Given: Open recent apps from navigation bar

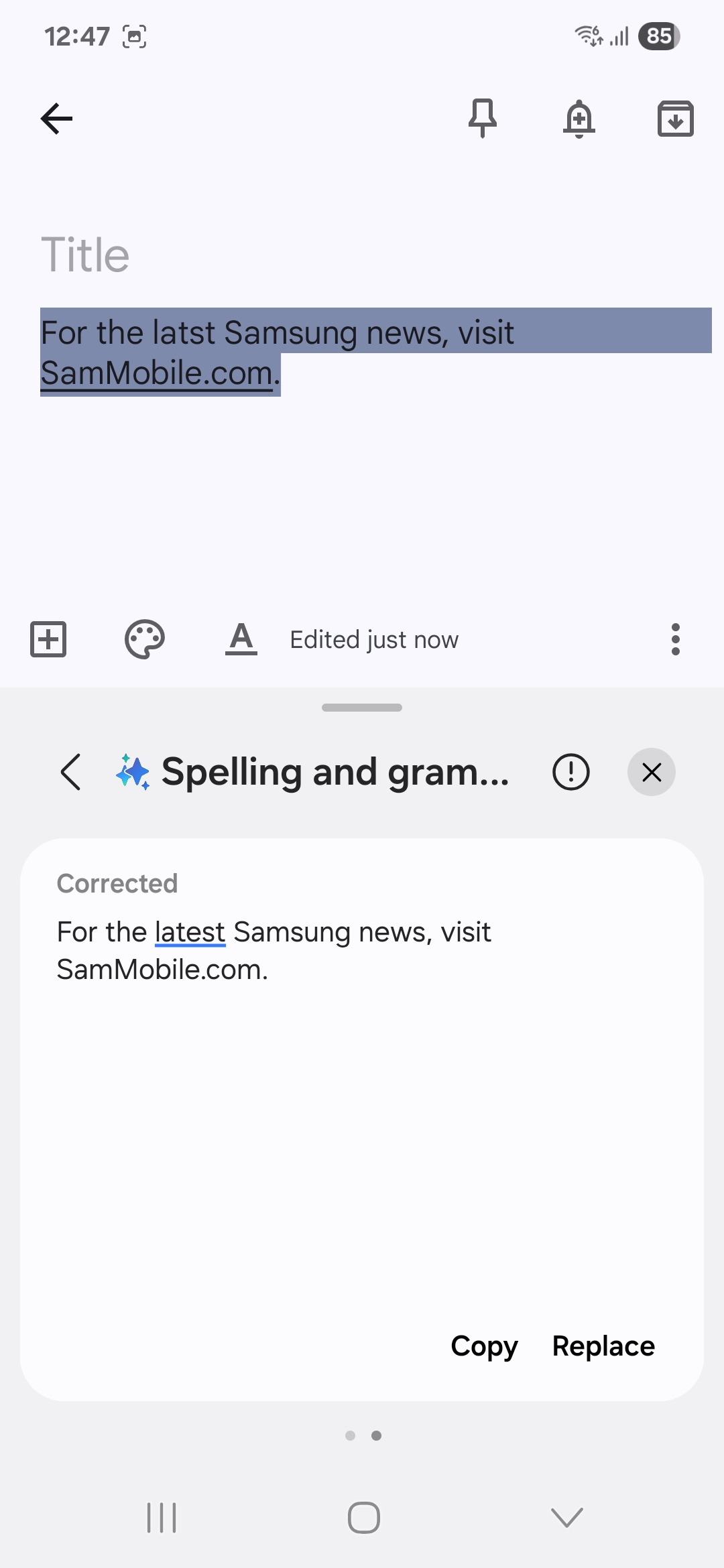Looking at the screenshot, I should pyautogui.click(x=162, y=1518).
